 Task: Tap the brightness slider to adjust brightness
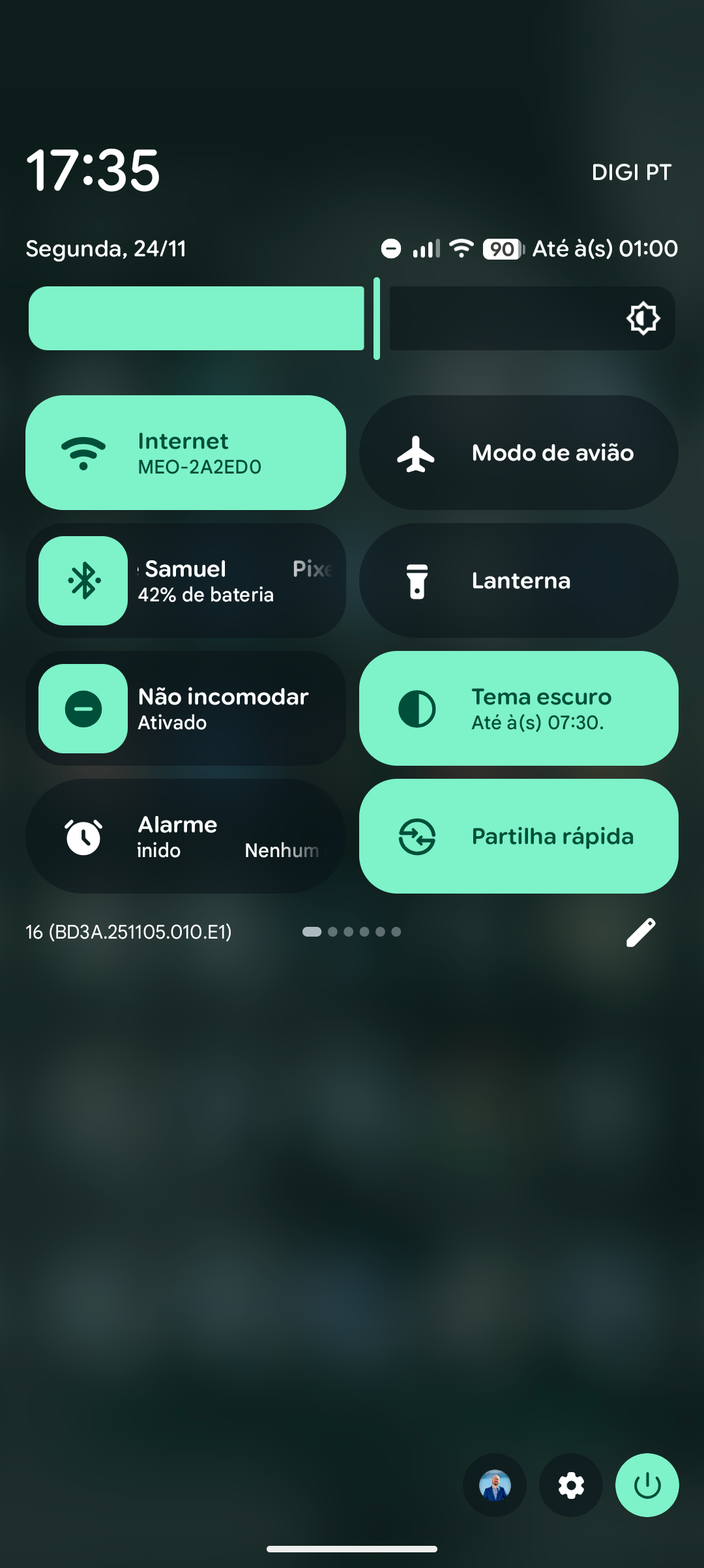pyautogui.click(x=352, y=318)
